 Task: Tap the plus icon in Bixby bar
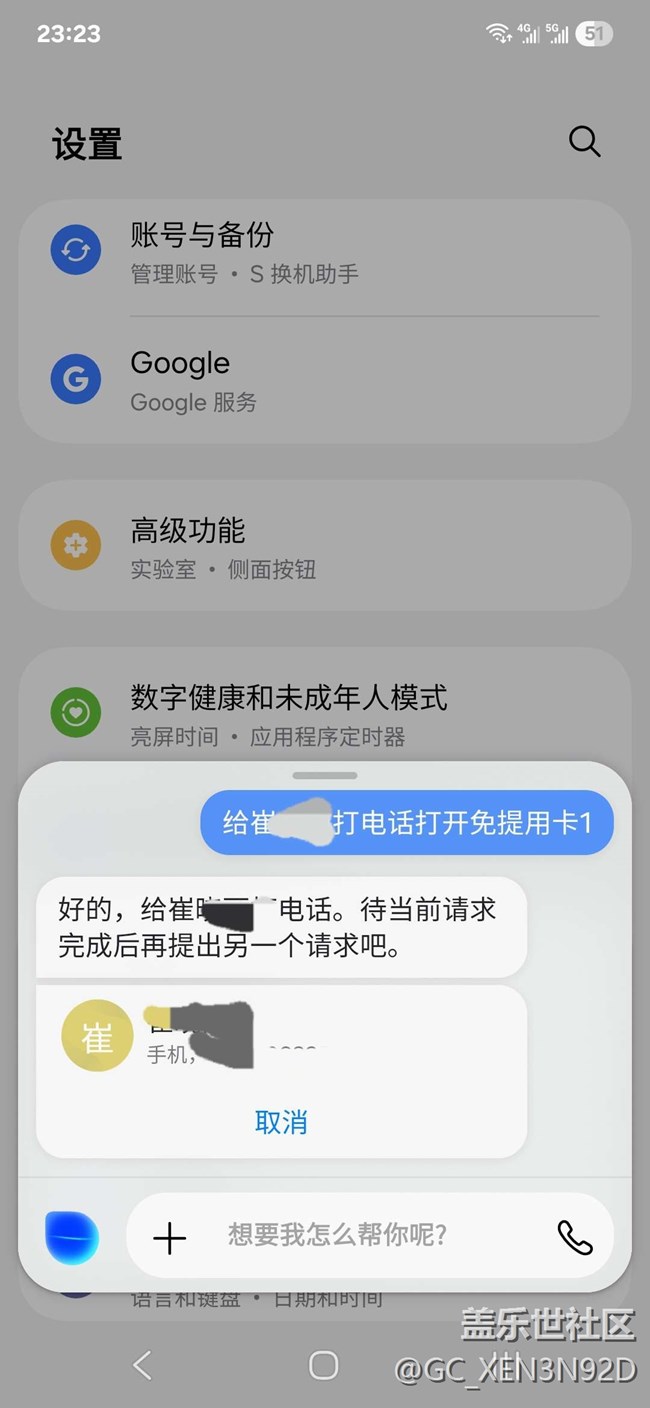tap(170, 1238)
